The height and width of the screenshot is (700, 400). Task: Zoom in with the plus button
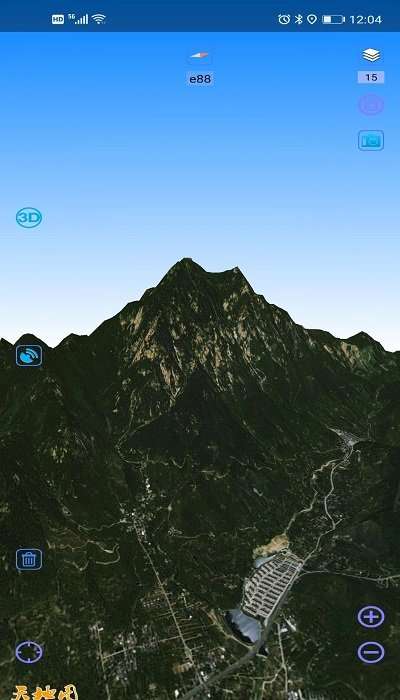click(371, 617)
